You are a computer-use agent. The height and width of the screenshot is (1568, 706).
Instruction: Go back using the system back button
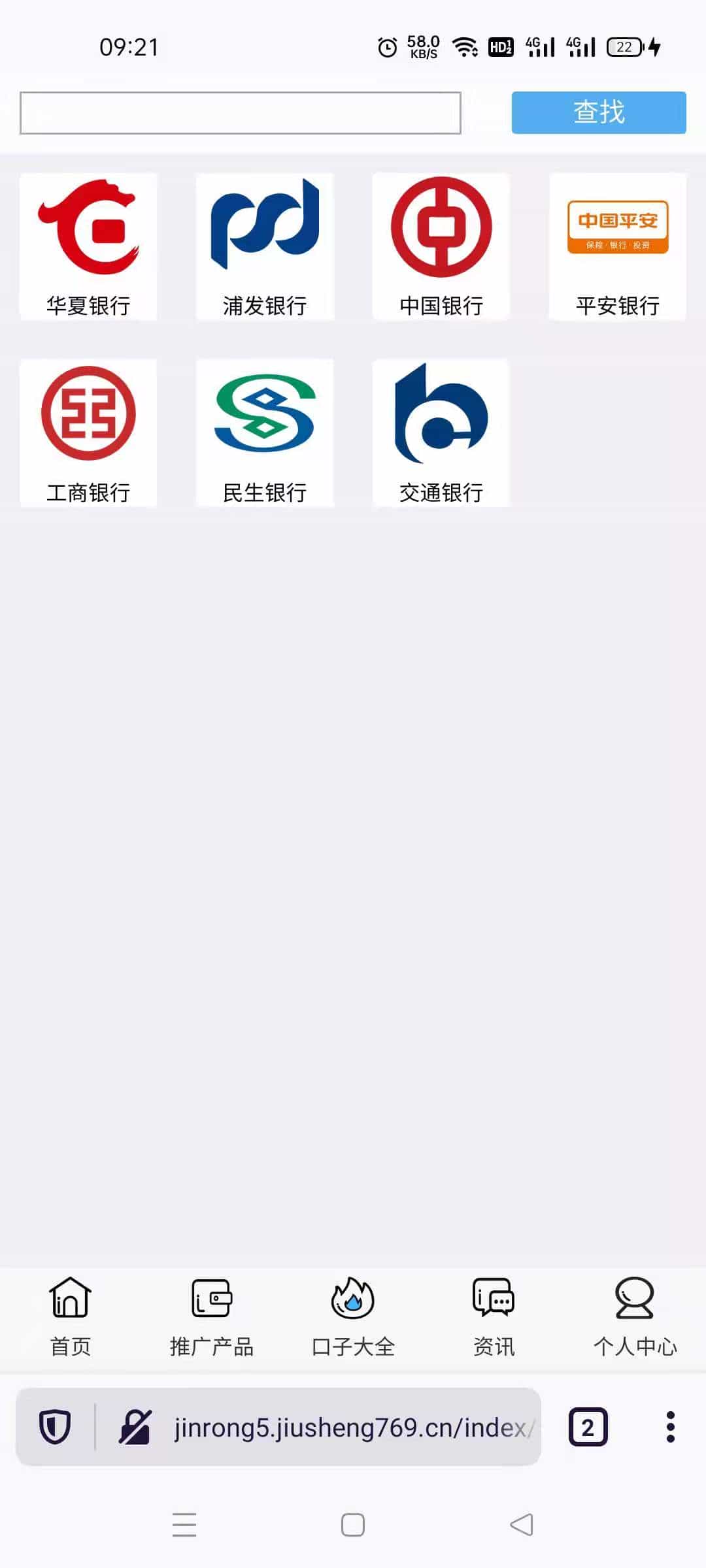click(x=522, y=1525)
